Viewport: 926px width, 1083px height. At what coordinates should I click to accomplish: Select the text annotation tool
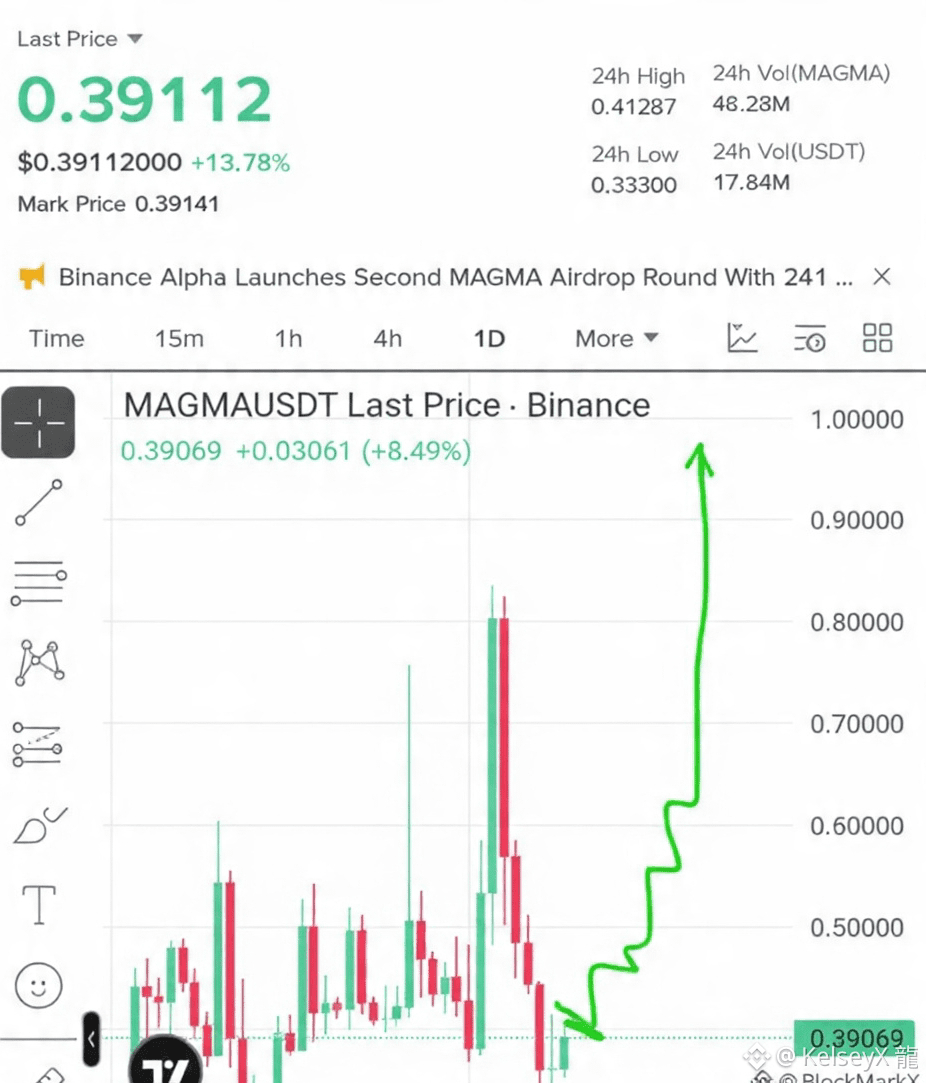click(39, 904)
